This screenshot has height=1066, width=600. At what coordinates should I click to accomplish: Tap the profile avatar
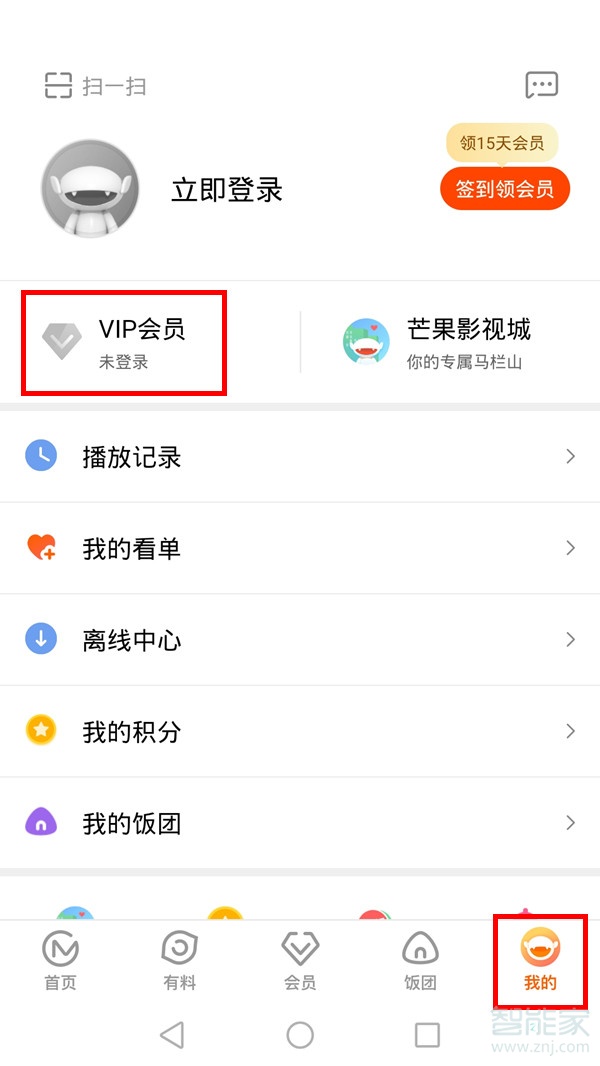tap(90, 189)
